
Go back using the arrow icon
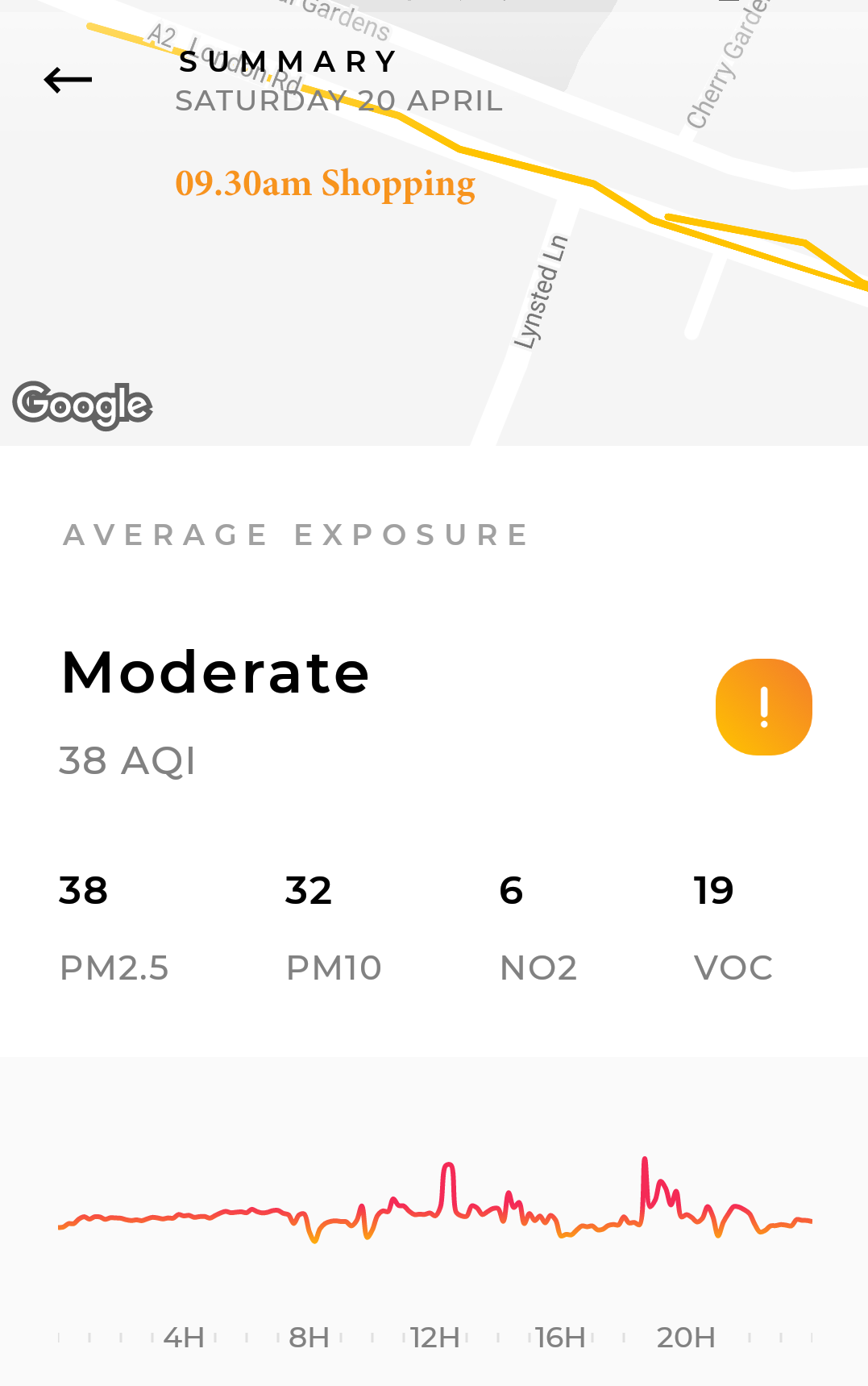[x=68, y=80]
